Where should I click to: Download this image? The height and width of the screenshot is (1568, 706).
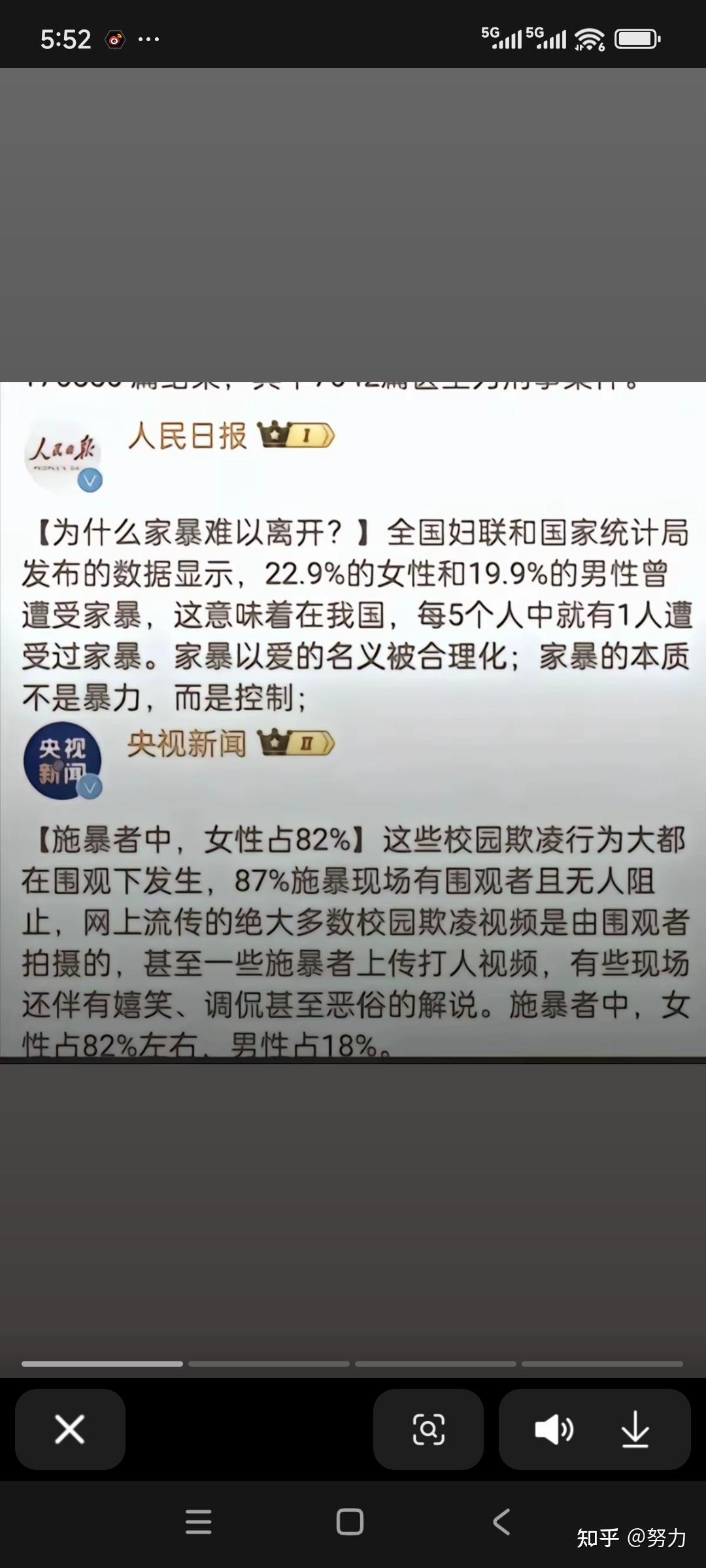[635, 1429]
